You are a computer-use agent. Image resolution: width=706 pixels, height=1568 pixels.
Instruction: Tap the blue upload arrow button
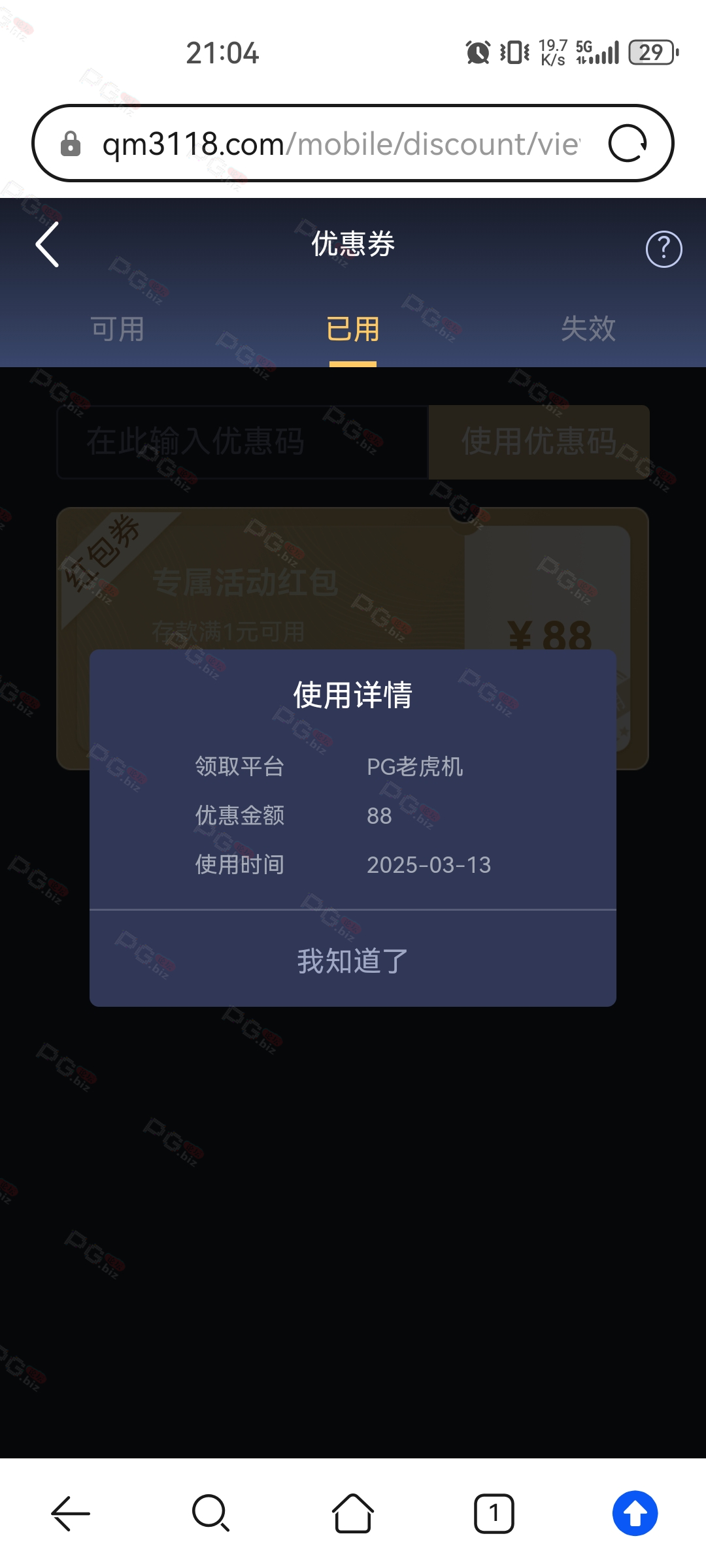pyautogui.click(x=635, y=1513)
